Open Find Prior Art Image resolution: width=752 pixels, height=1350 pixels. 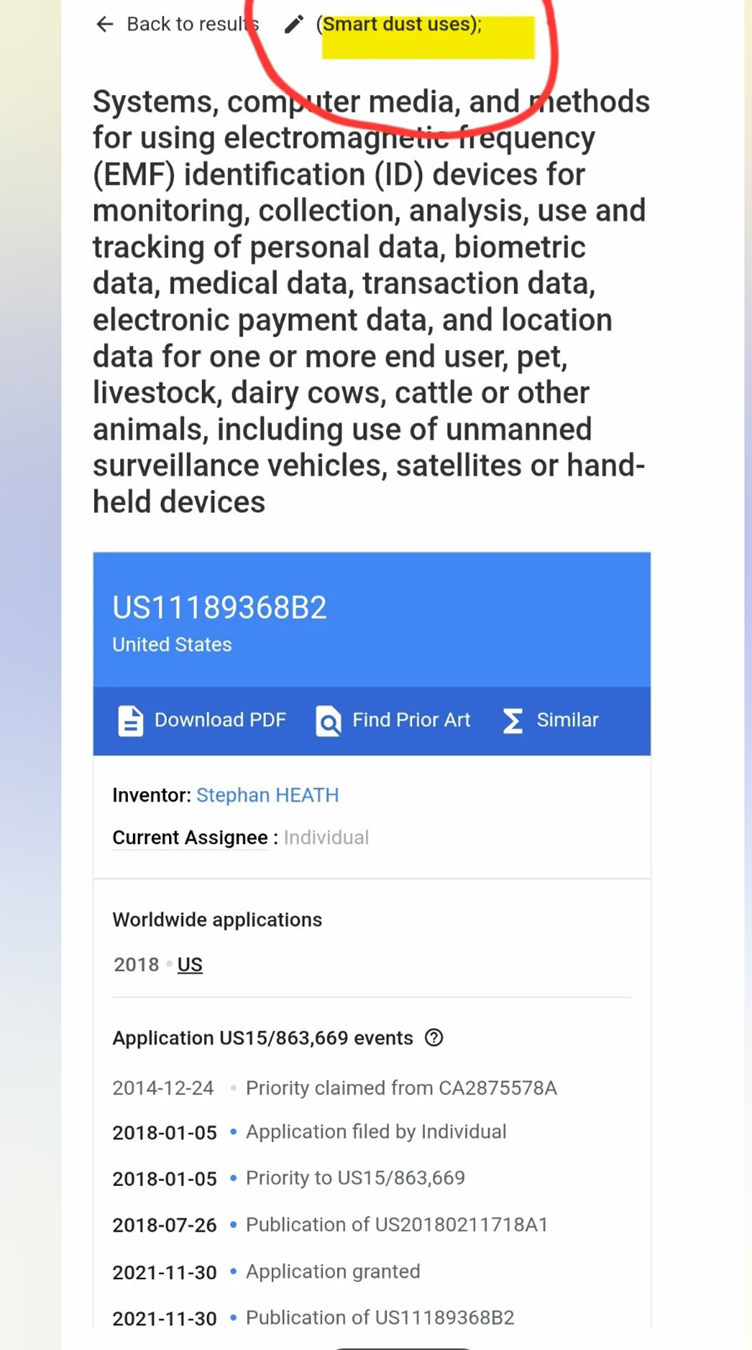click(x=393, y=720)
